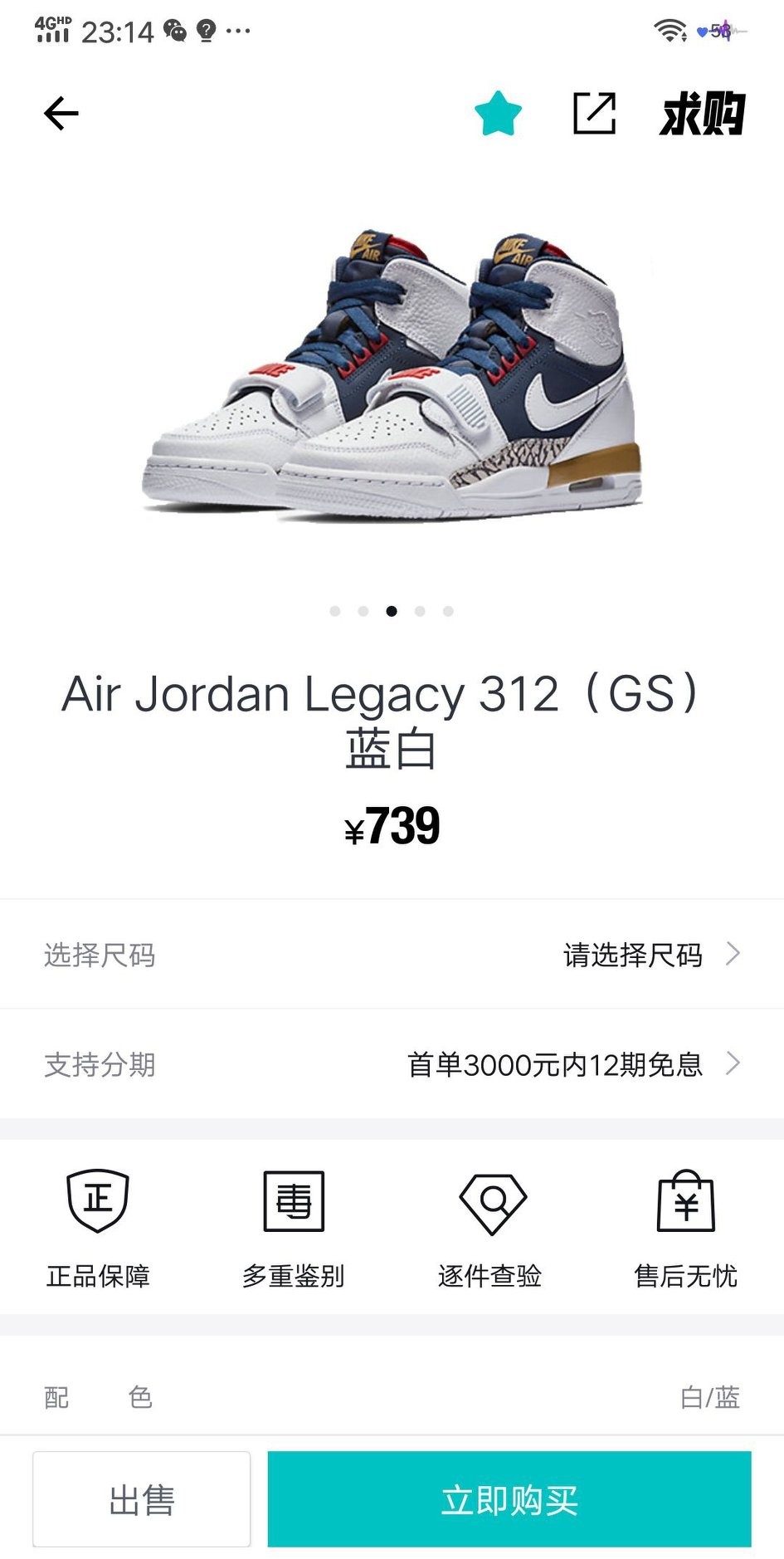Image resolution: width=784 pixels, height=1559 pixels.
Task: Go back using the arrow icon
Action: click(61, 112)
